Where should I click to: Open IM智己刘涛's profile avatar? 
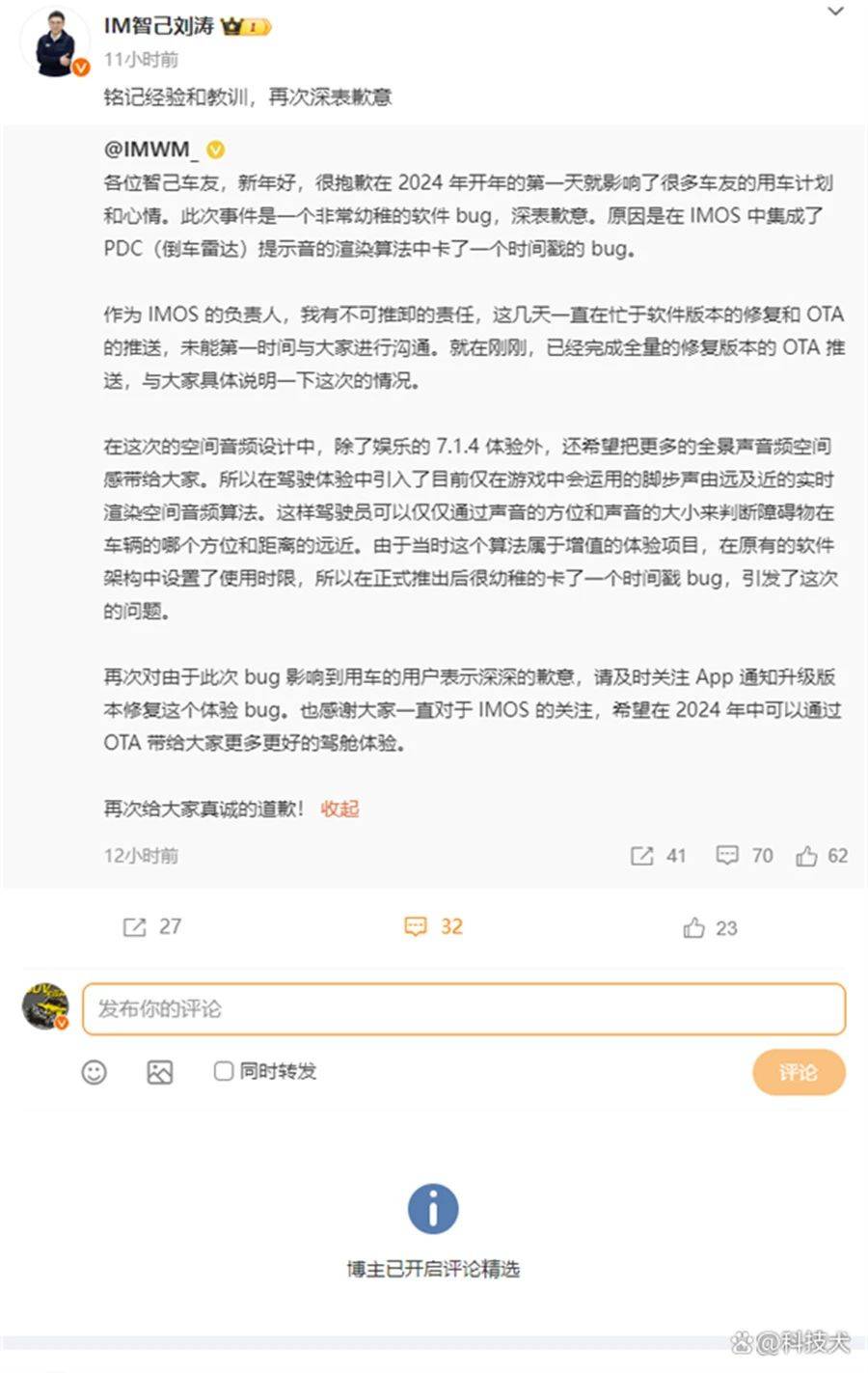(x=56, y=42)
